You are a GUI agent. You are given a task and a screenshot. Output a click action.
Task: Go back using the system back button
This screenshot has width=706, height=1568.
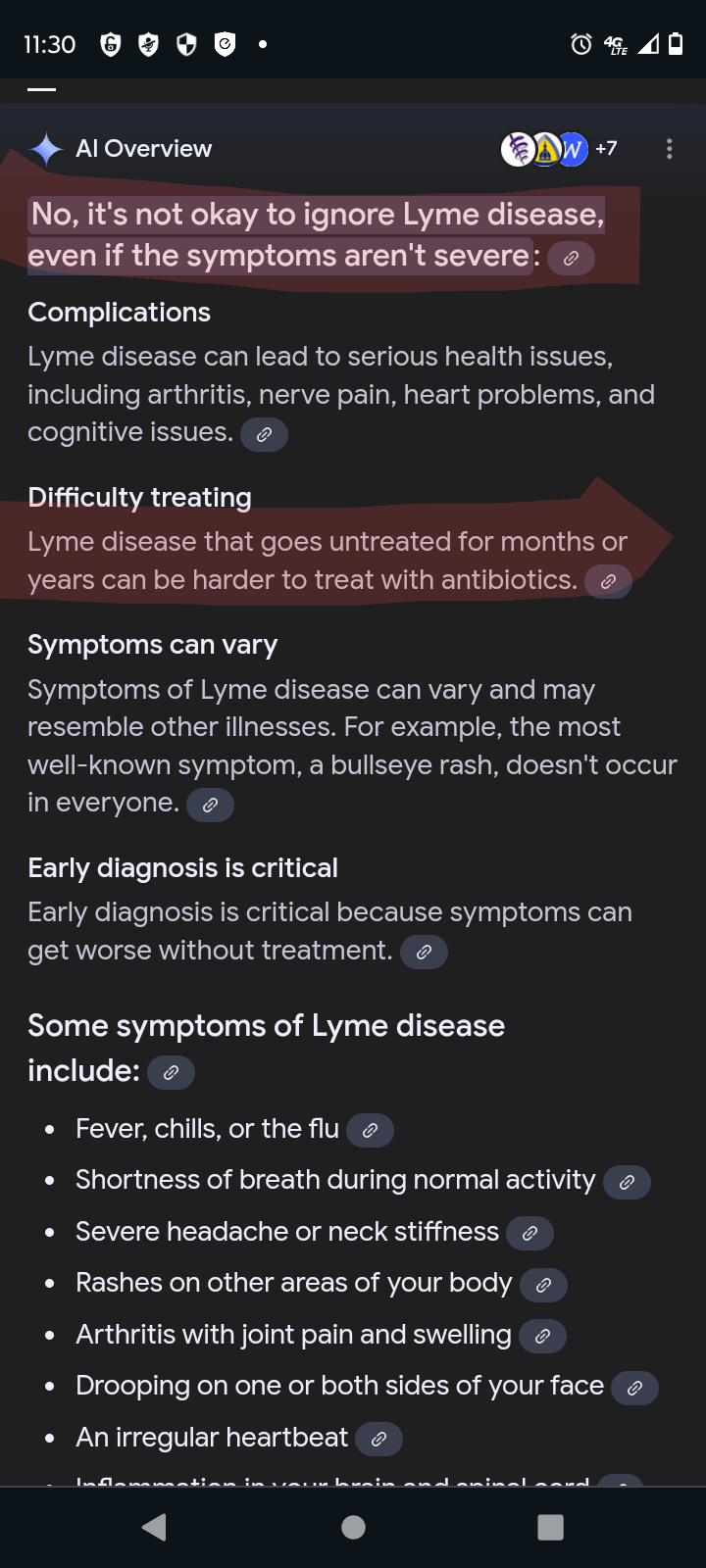(x=154, y=1527)
